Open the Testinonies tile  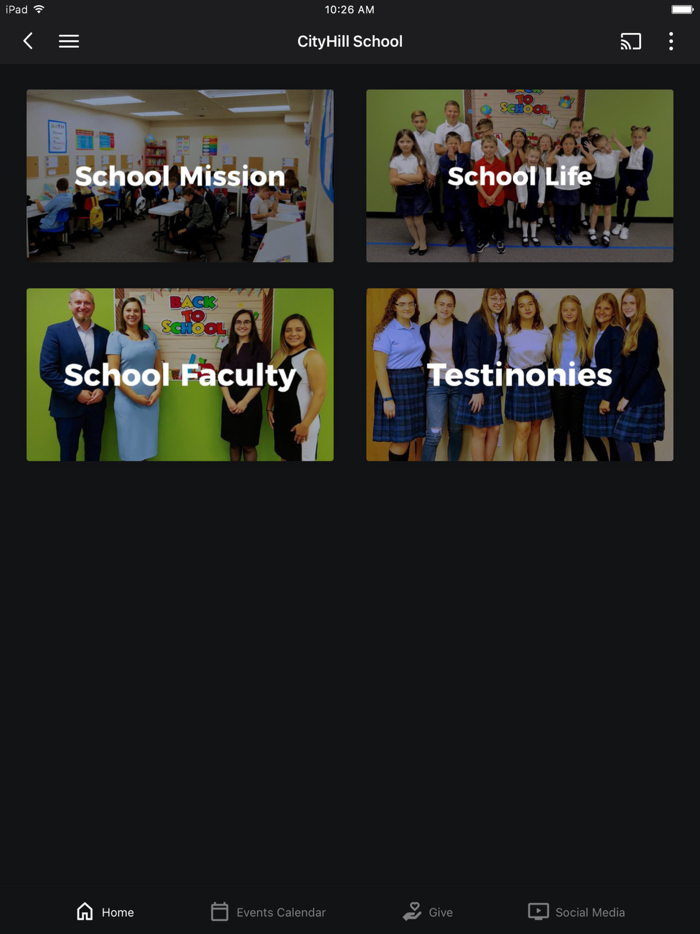pos(519,375)
